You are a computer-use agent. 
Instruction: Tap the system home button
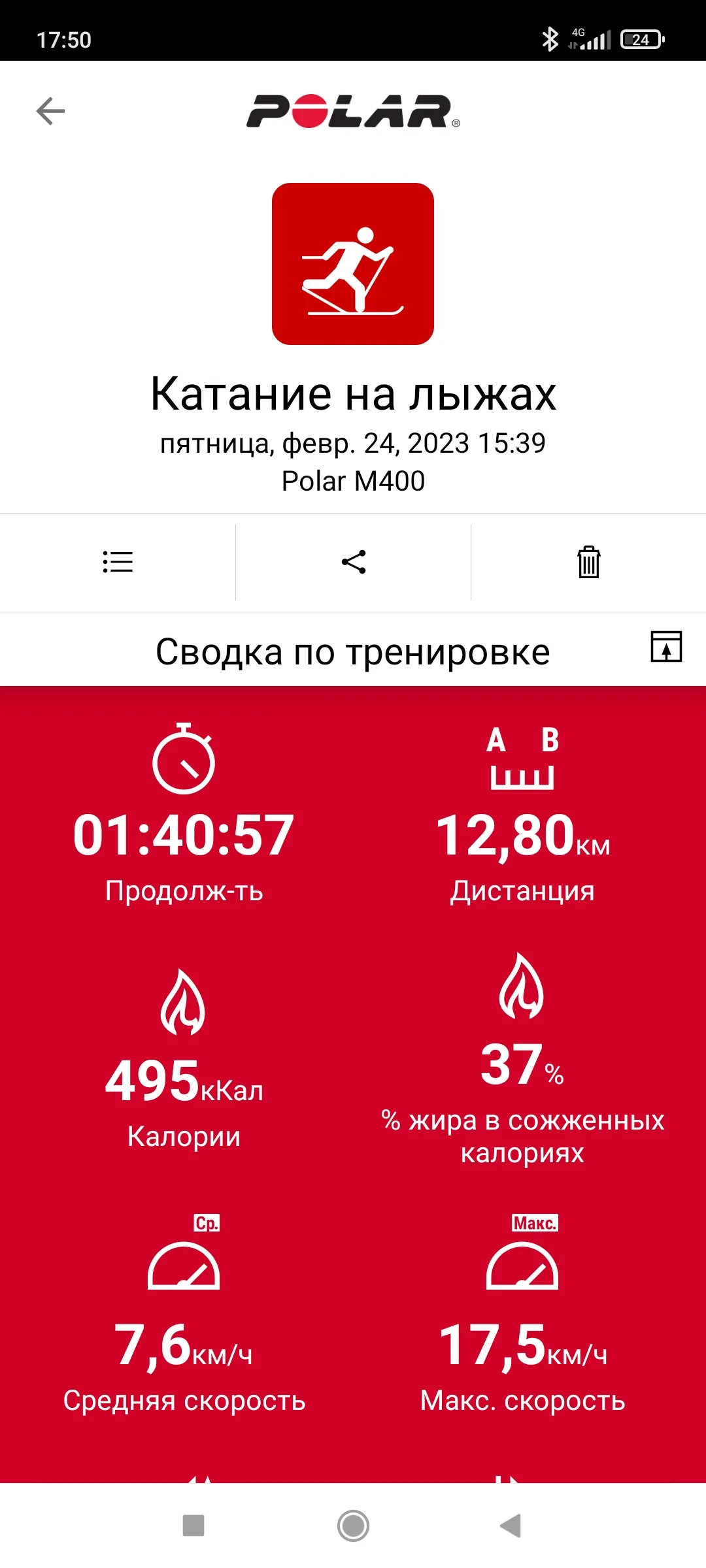(x=353, y=1526)
